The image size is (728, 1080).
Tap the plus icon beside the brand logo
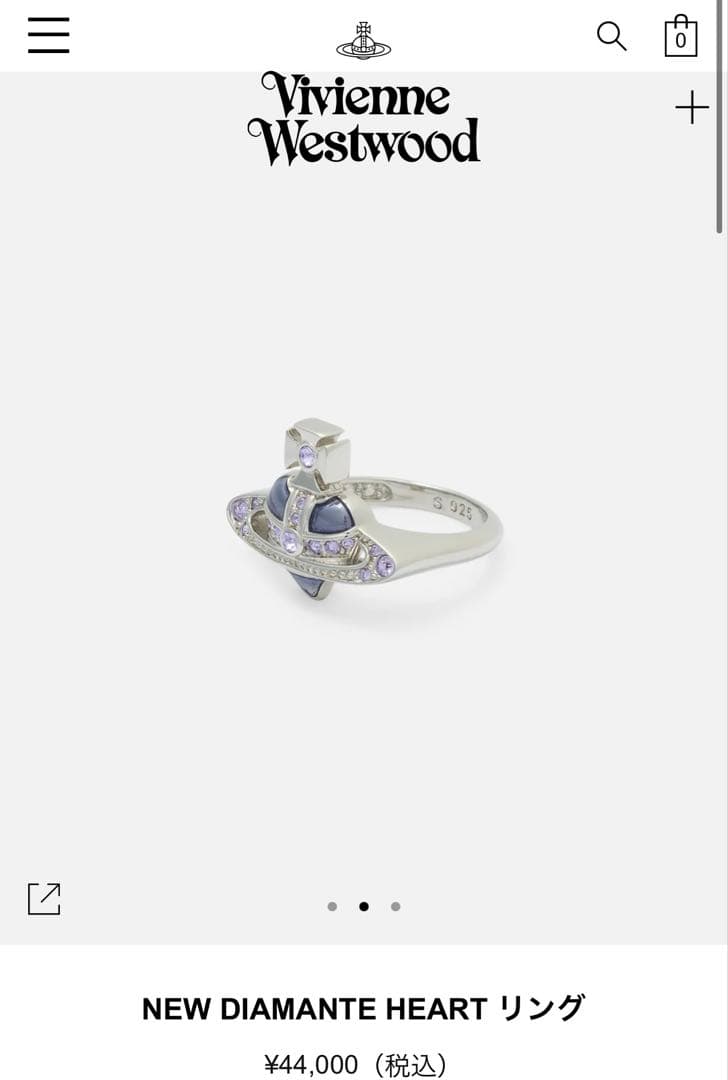tap(691, 108)
